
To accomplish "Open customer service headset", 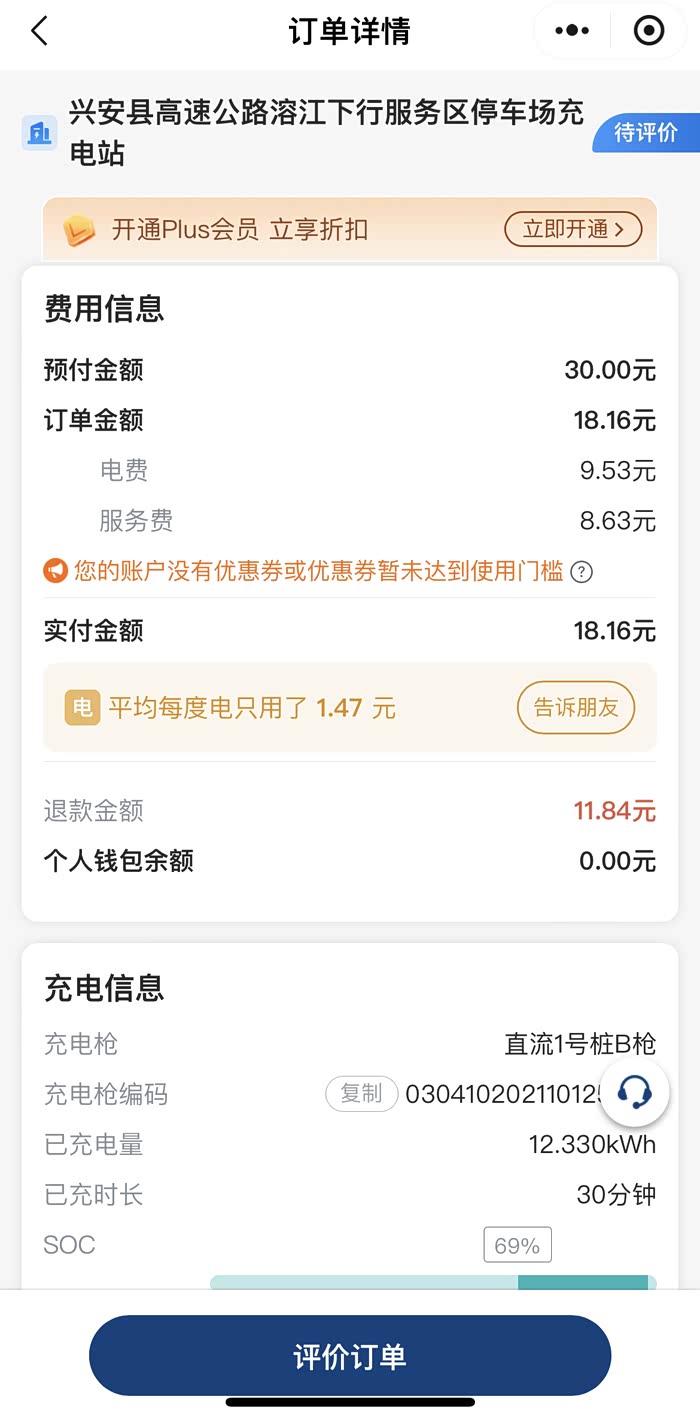I will pos(634,1090).
